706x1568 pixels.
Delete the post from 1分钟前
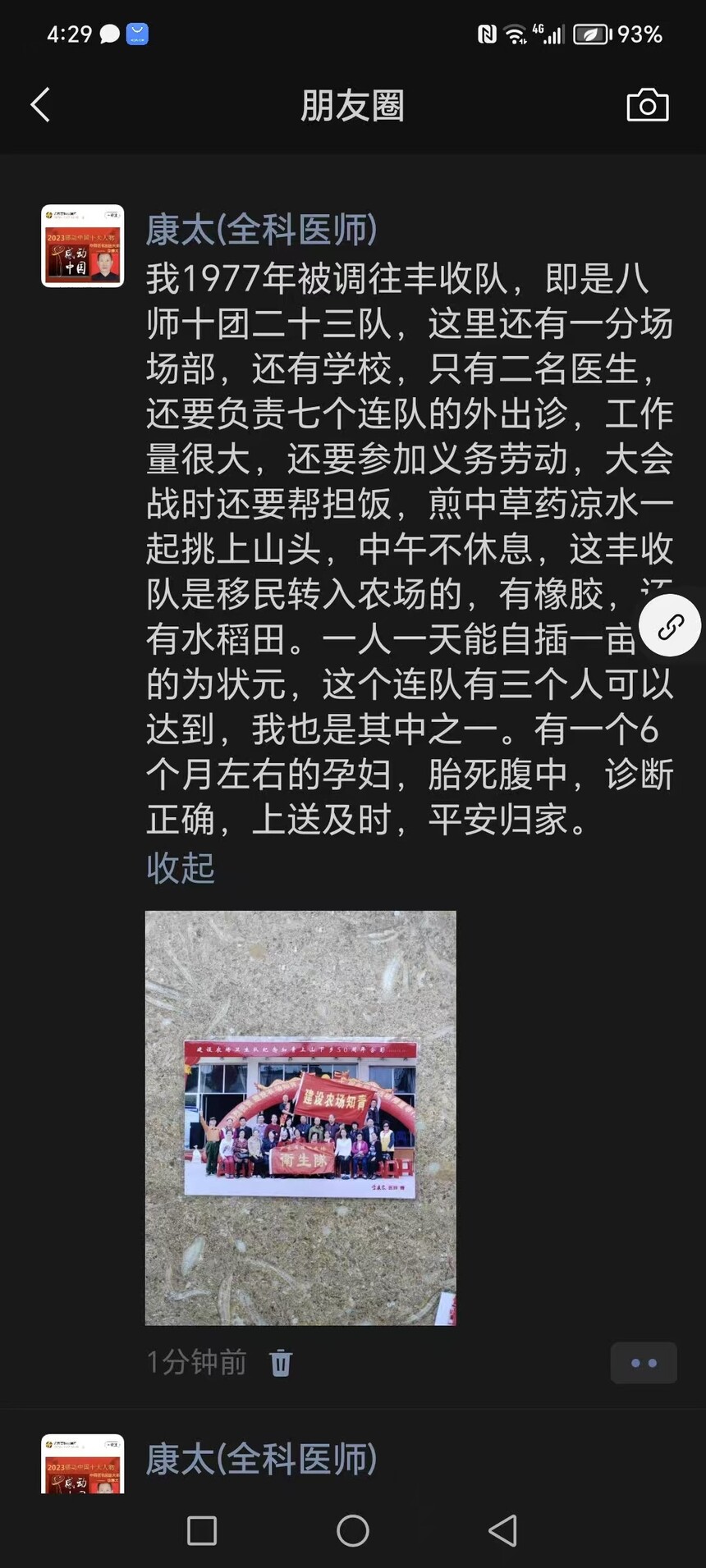coord(281,1363)
